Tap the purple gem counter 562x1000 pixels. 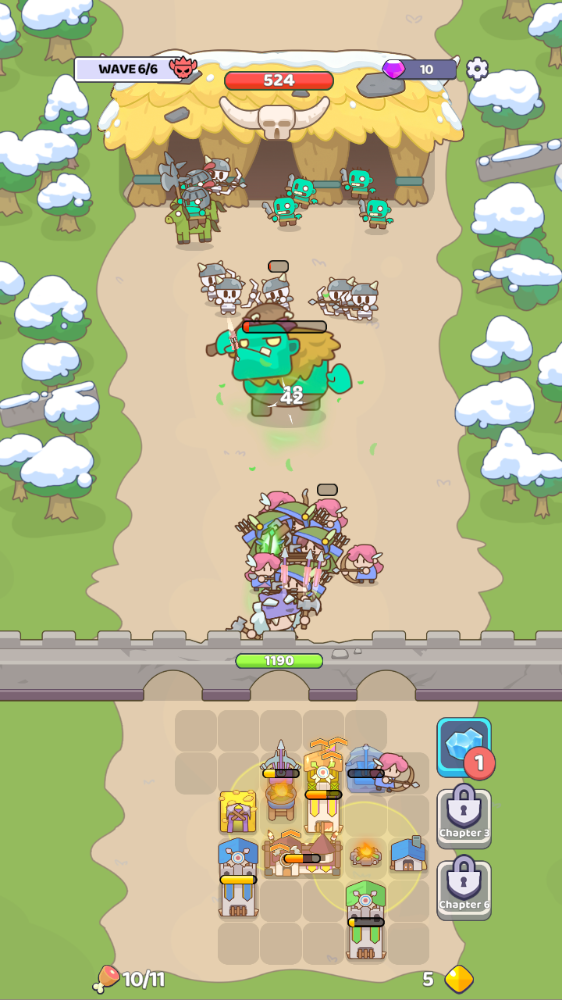(x=420, y=69)
